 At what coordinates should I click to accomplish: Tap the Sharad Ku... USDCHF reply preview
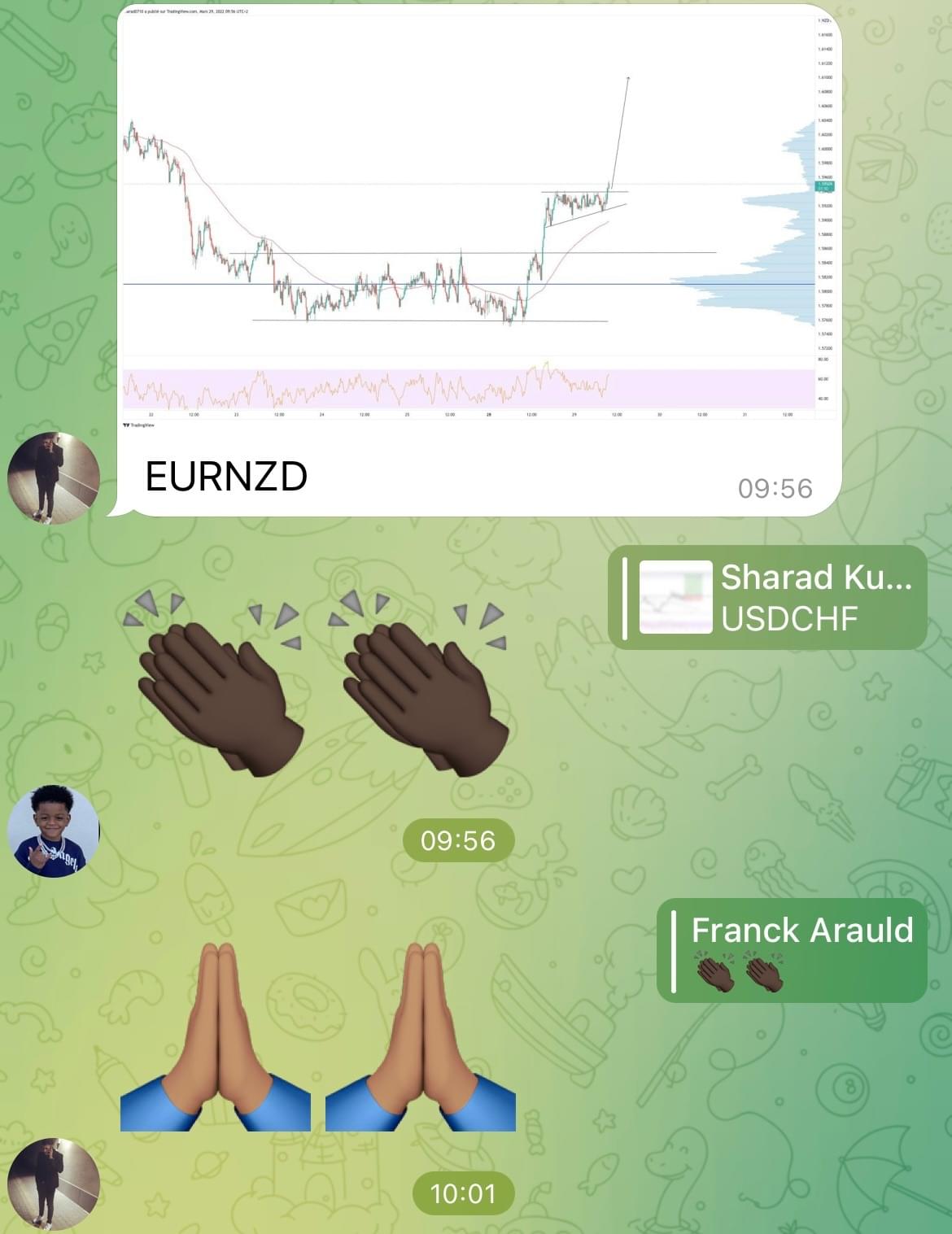768,598
